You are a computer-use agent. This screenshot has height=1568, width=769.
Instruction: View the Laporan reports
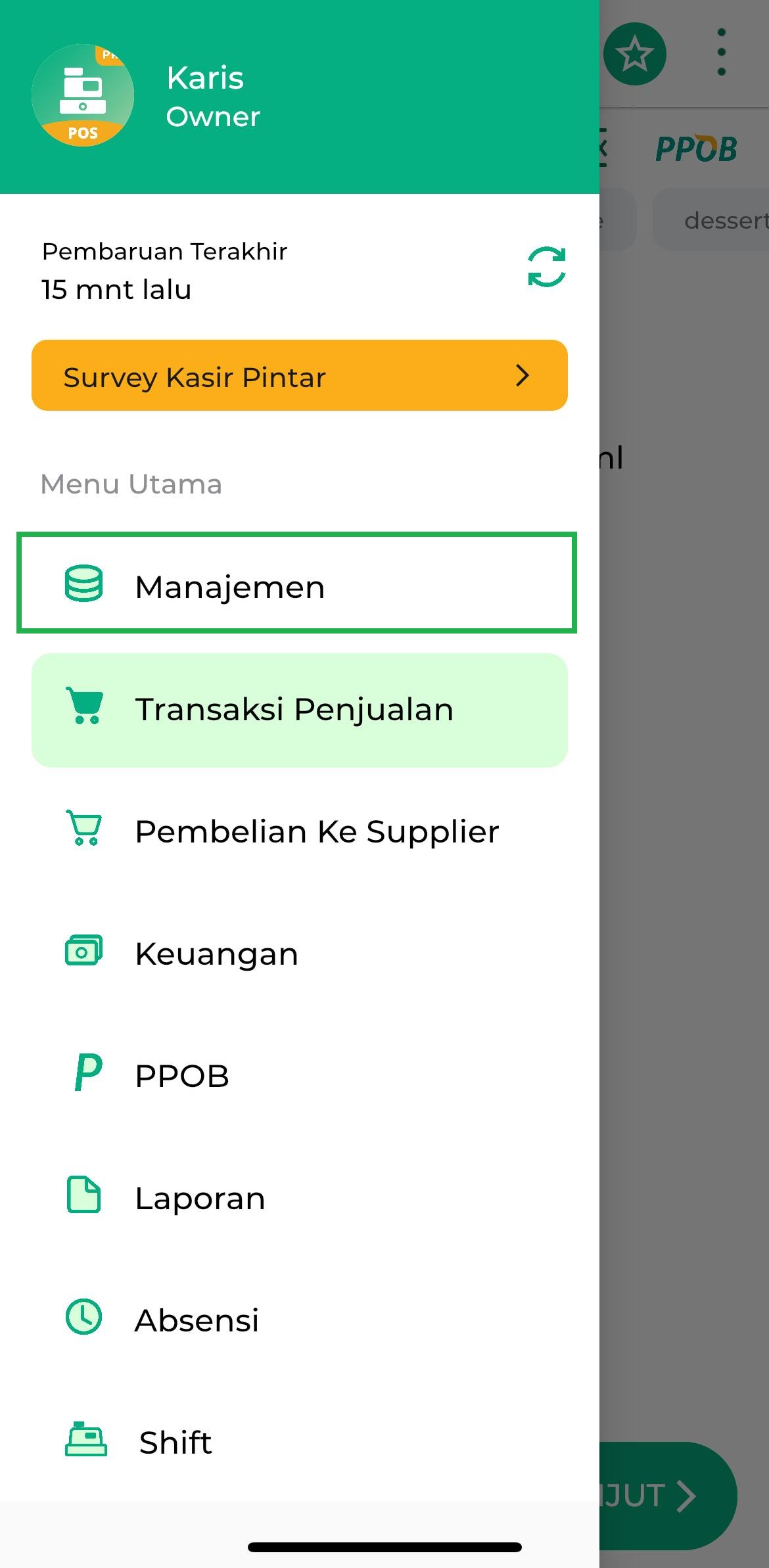point(300,1198)
